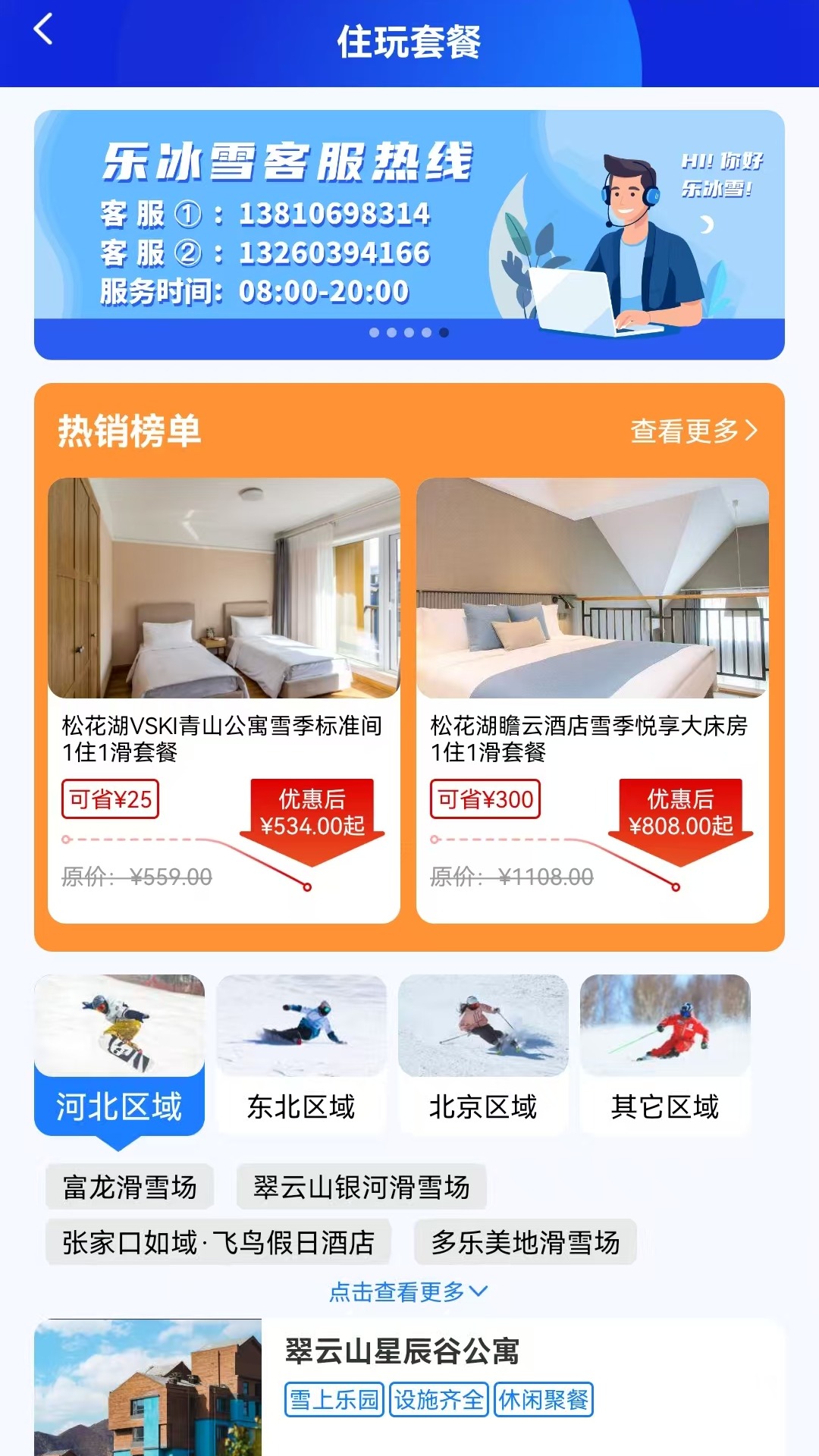Switch to the 其它区域 tab
Viewport: 819px width, 1456px height.
tap(665, 1054)
